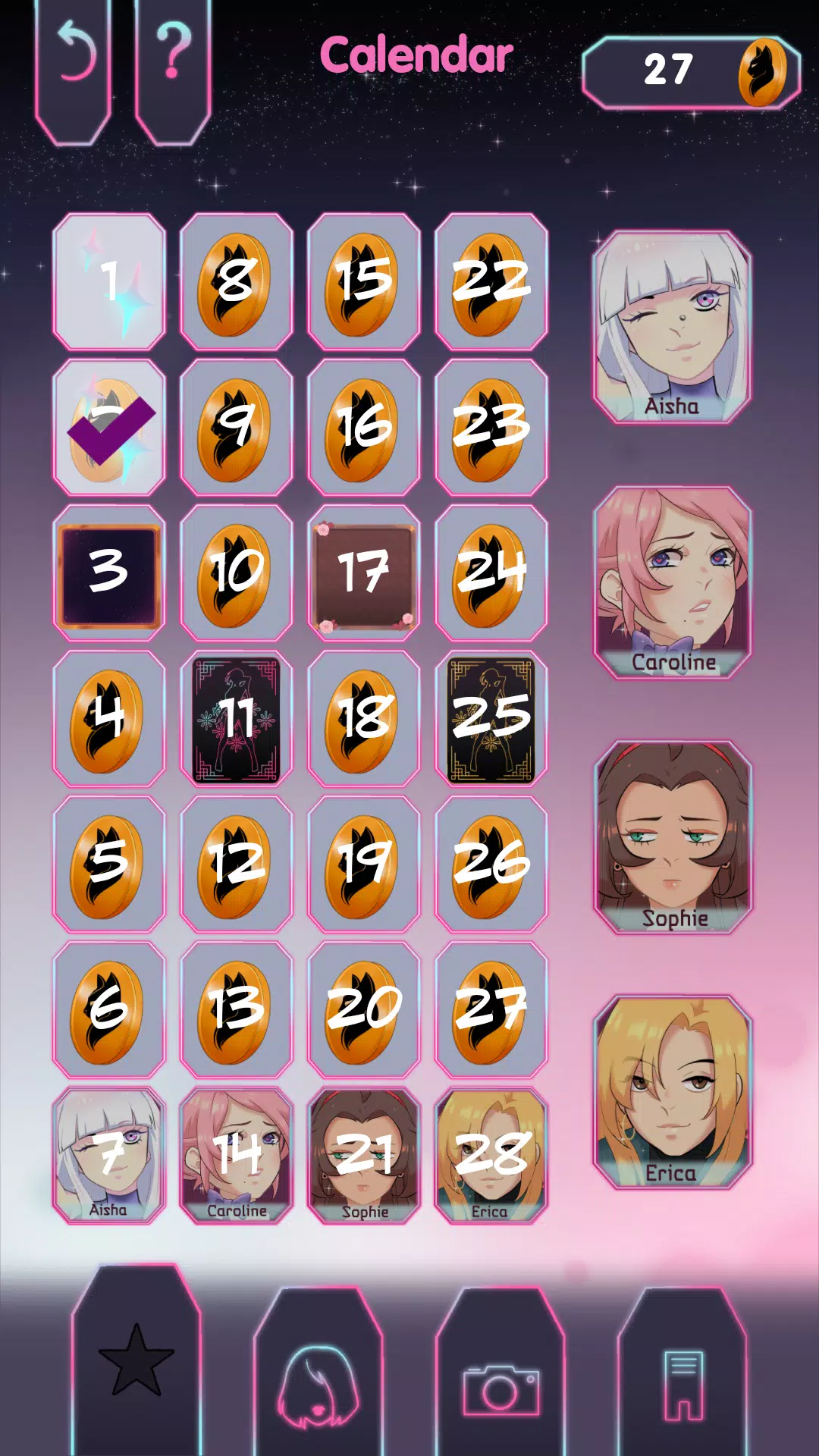Choose Erica's large portrait card

click(x=673, y=1092)
